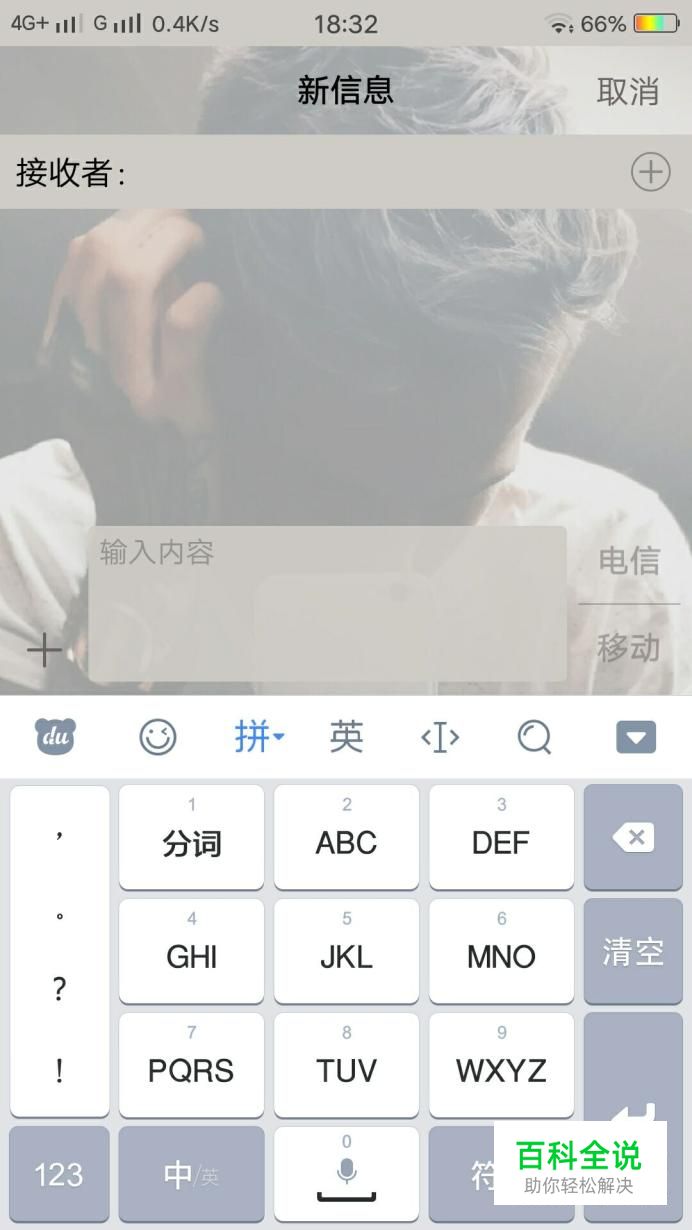Tap the backspace key
This screenshot has width=692, height=1230.
pyautogui.click(x=632, y=837)
